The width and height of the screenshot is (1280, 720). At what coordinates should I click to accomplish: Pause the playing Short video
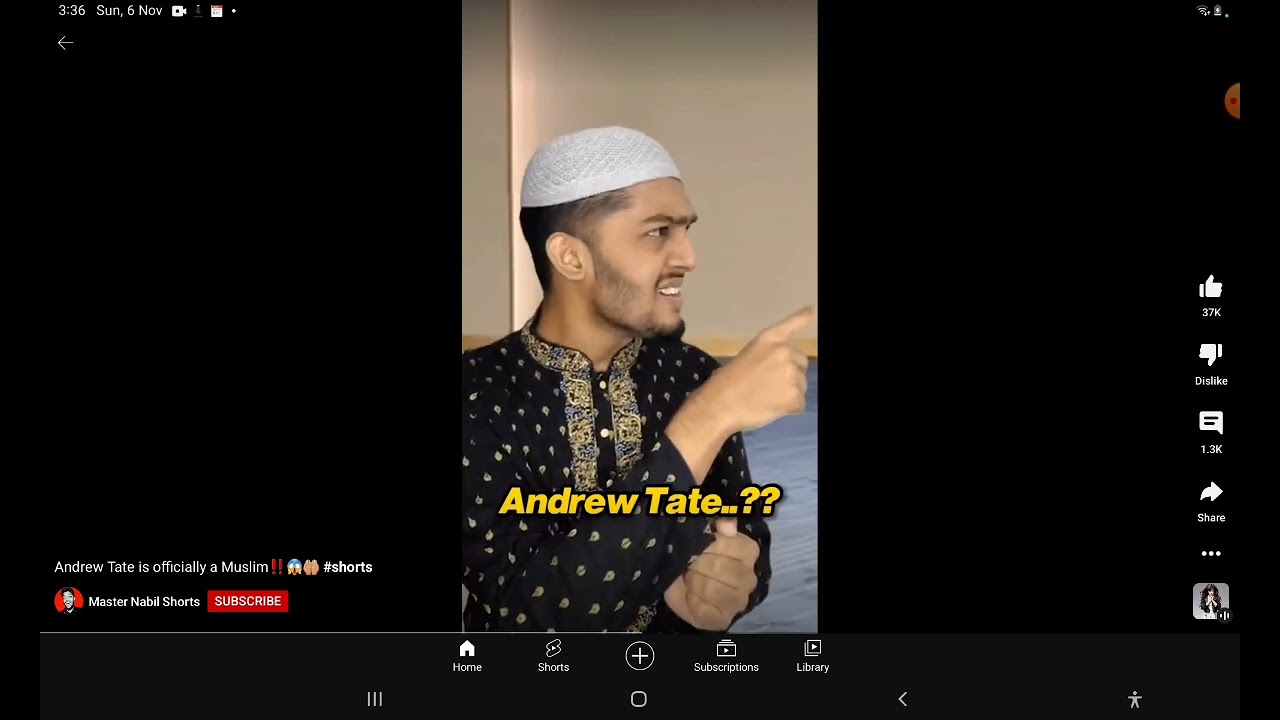tap(640, 300)
